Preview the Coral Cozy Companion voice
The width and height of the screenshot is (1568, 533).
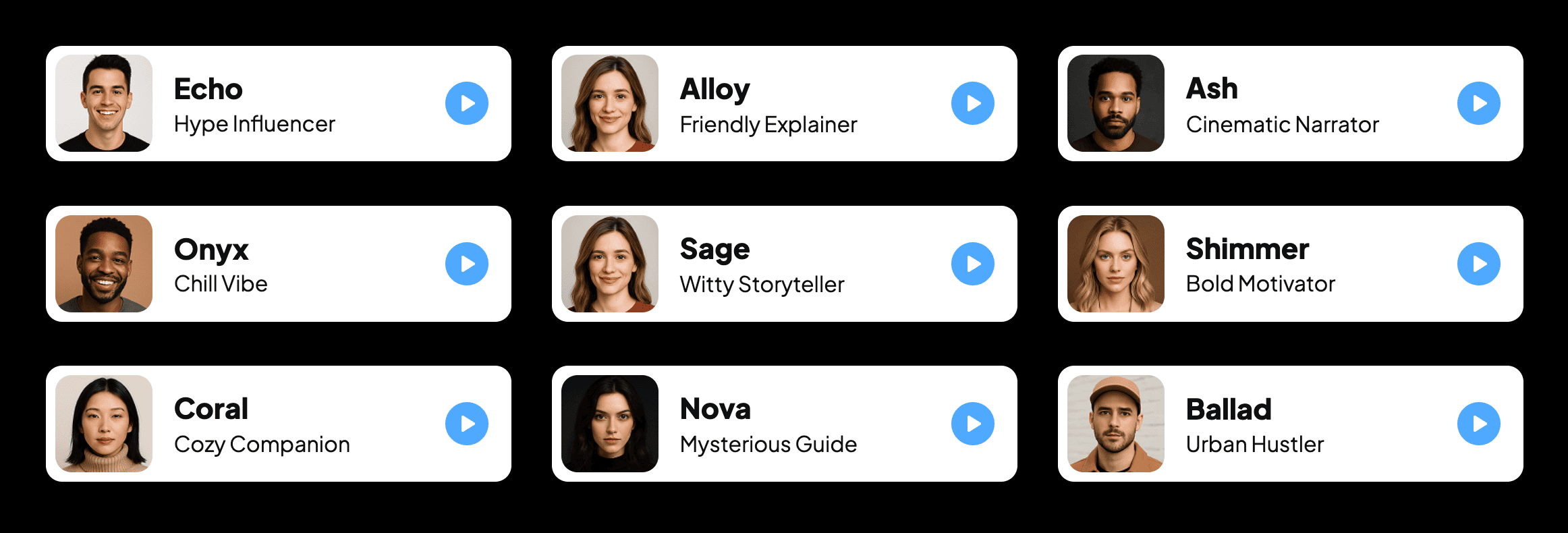point(466,424)
